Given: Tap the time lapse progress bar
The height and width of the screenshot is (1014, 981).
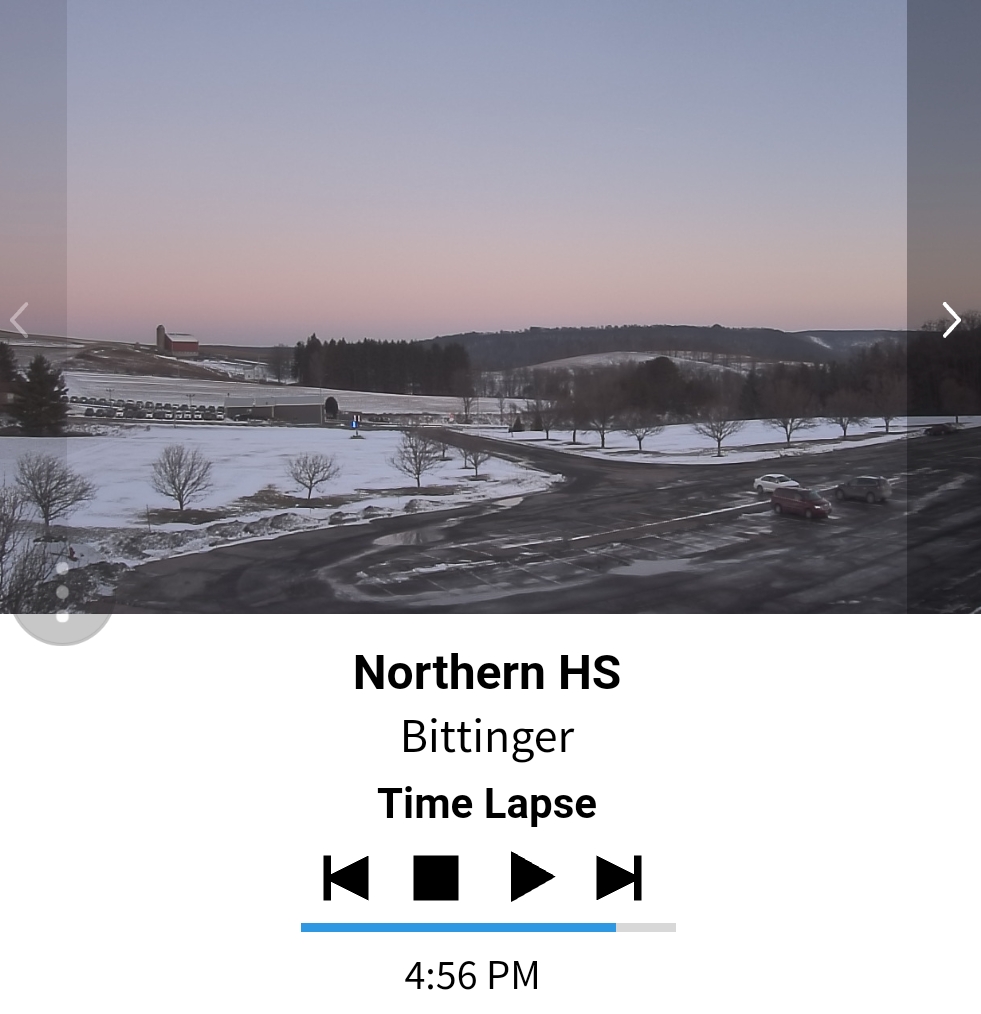Looking at the screenshot, I should pyautogui.click(x=488, y=927).
